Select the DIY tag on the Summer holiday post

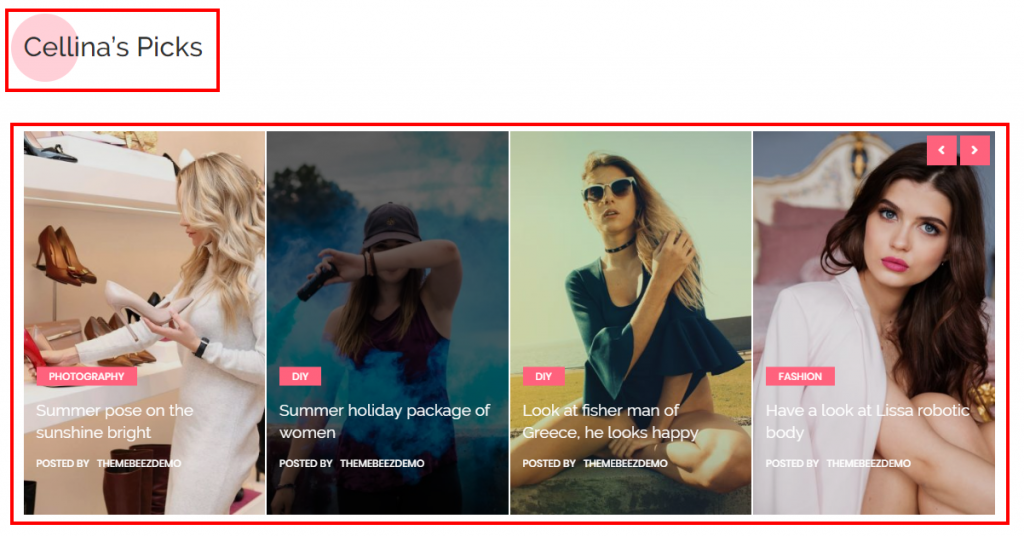[x=300, y=377]
